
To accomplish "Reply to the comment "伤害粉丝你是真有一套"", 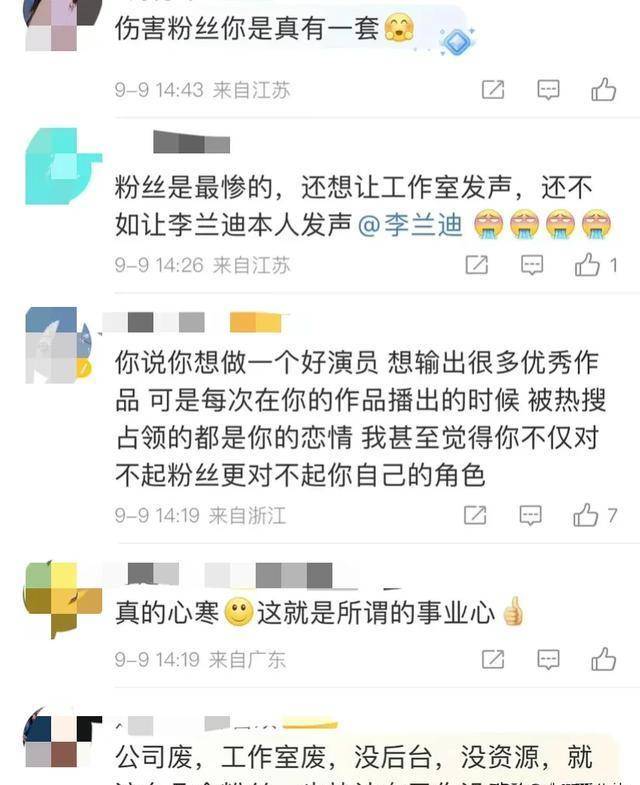I will [x=548, y=90].
